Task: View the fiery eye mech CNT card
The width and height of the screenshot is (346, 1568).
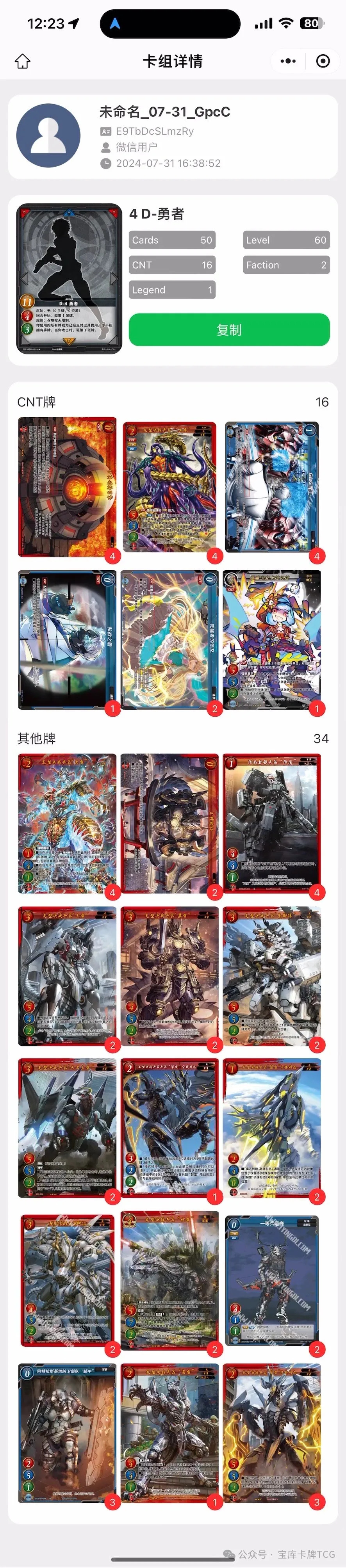Action: pyautogui.click(x=67, y=487)
